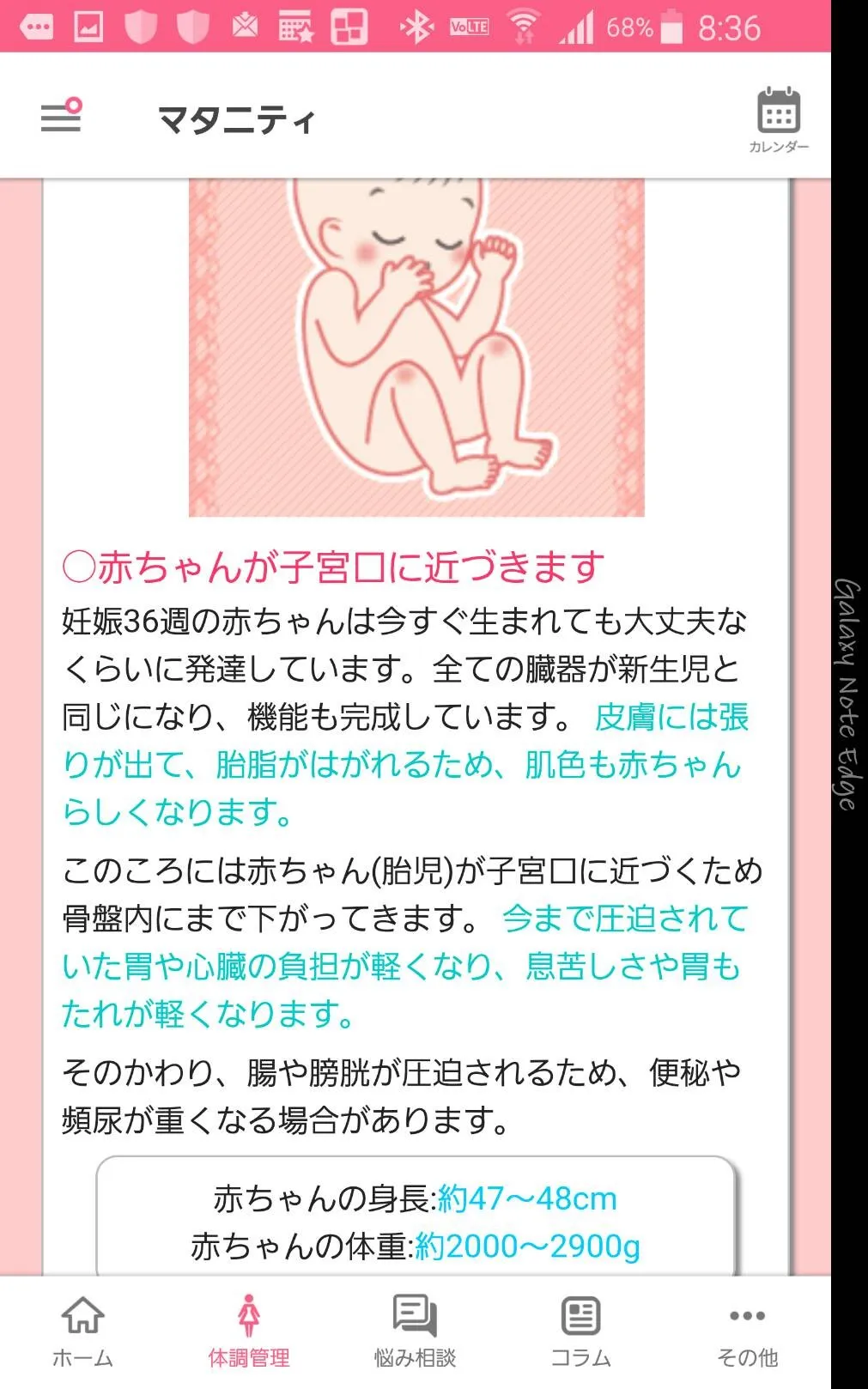Open the コラム tab
The height and width of the screenshot is (1389, 868).
tap(580, 1331)
